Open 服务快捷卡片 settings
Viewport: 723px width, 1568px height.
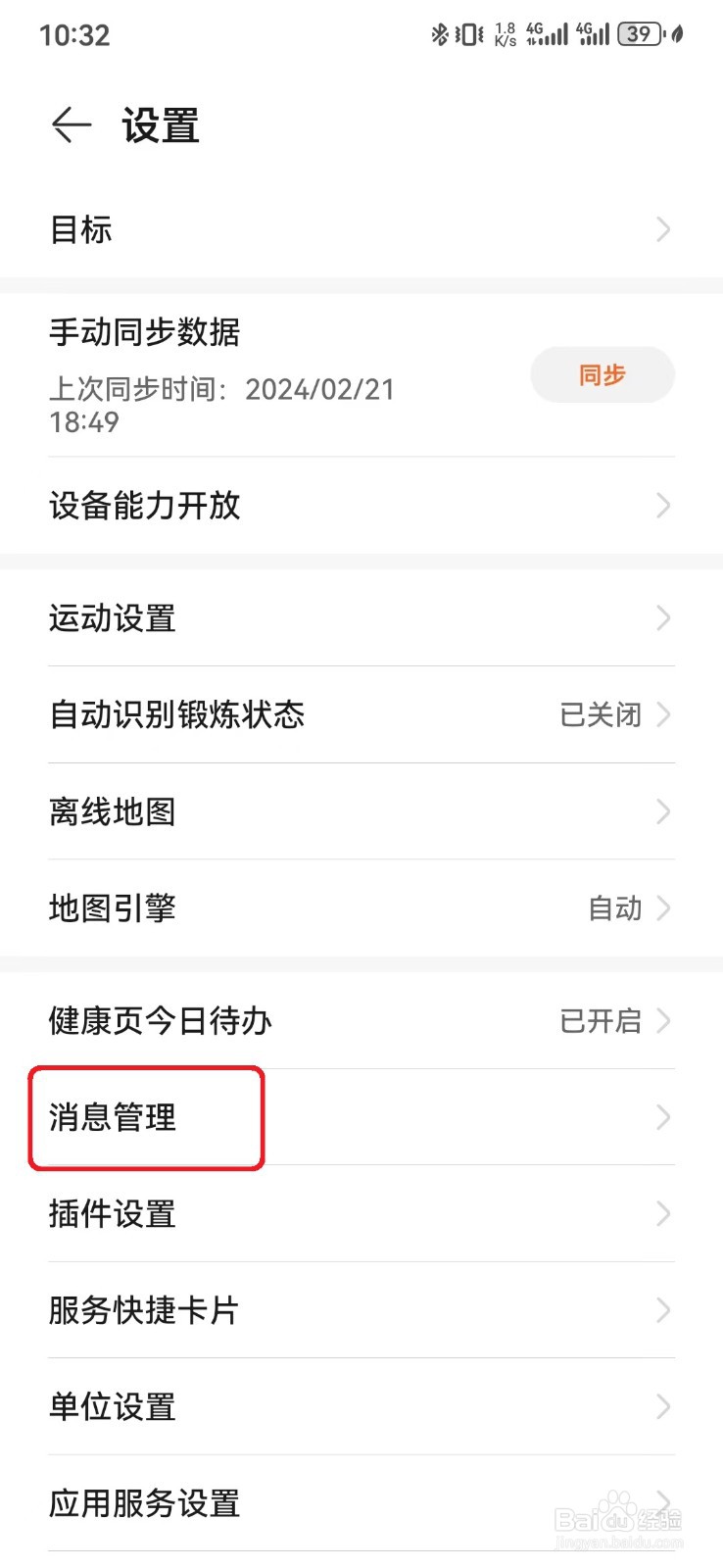tap(361, 1310)
